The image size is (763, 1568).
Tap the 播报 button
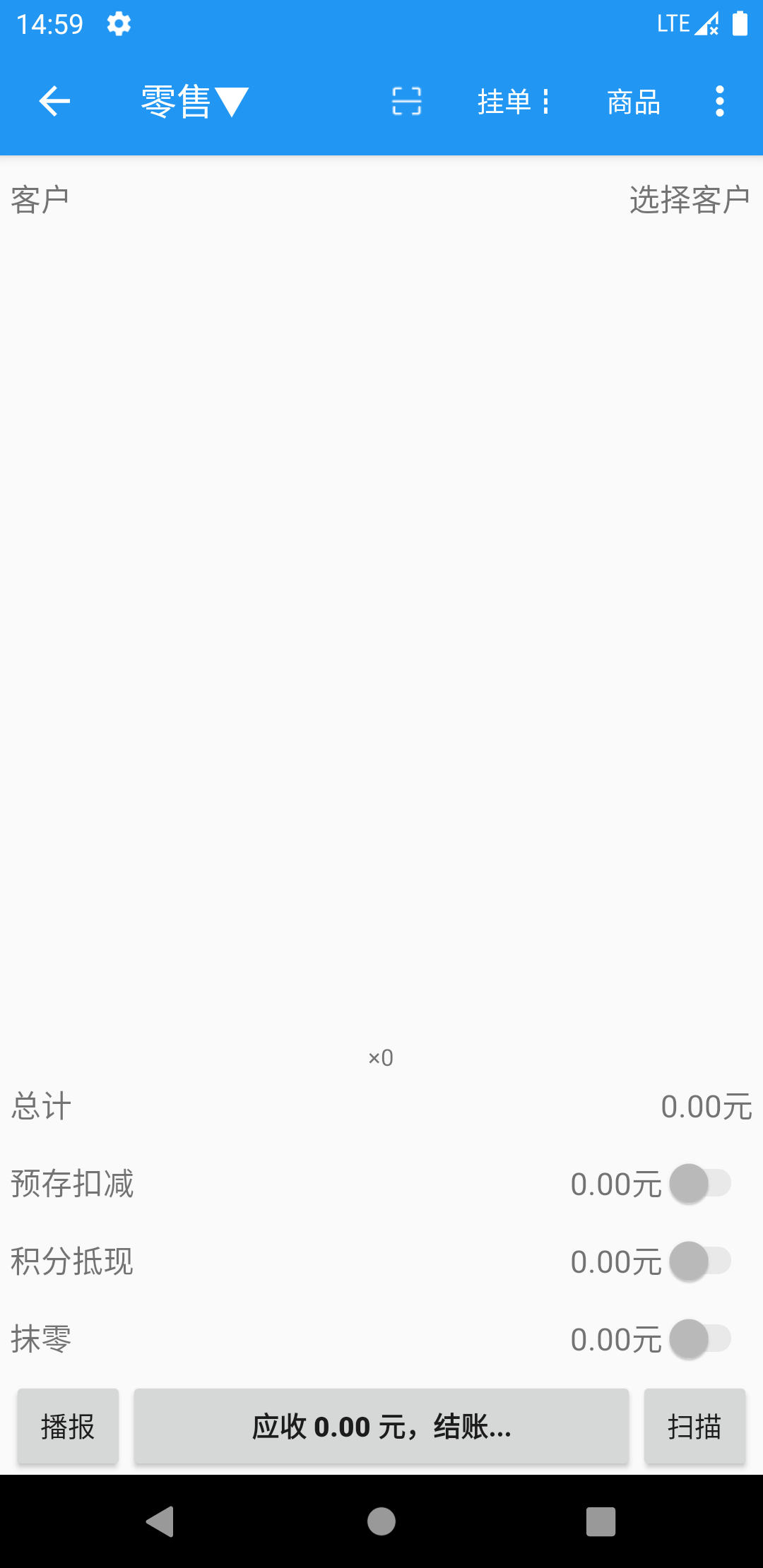(x=68, y=1426)
